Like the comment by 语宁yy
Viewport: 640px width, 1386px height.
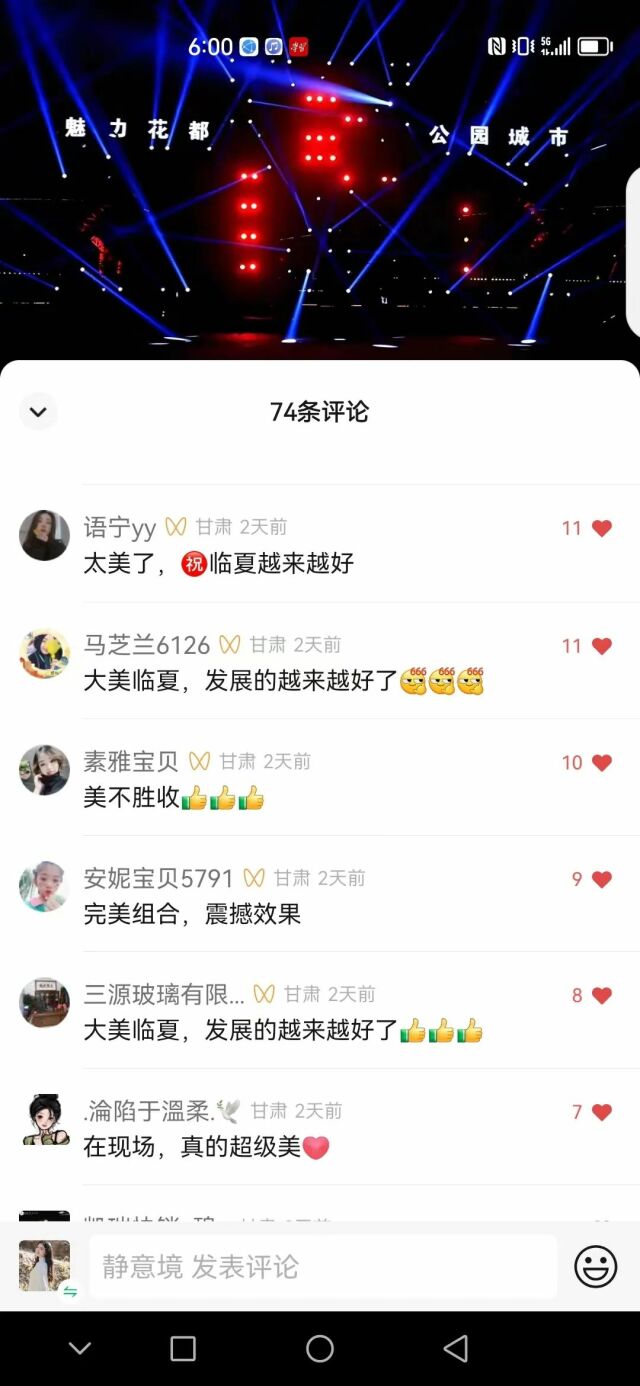pos(601,528)
